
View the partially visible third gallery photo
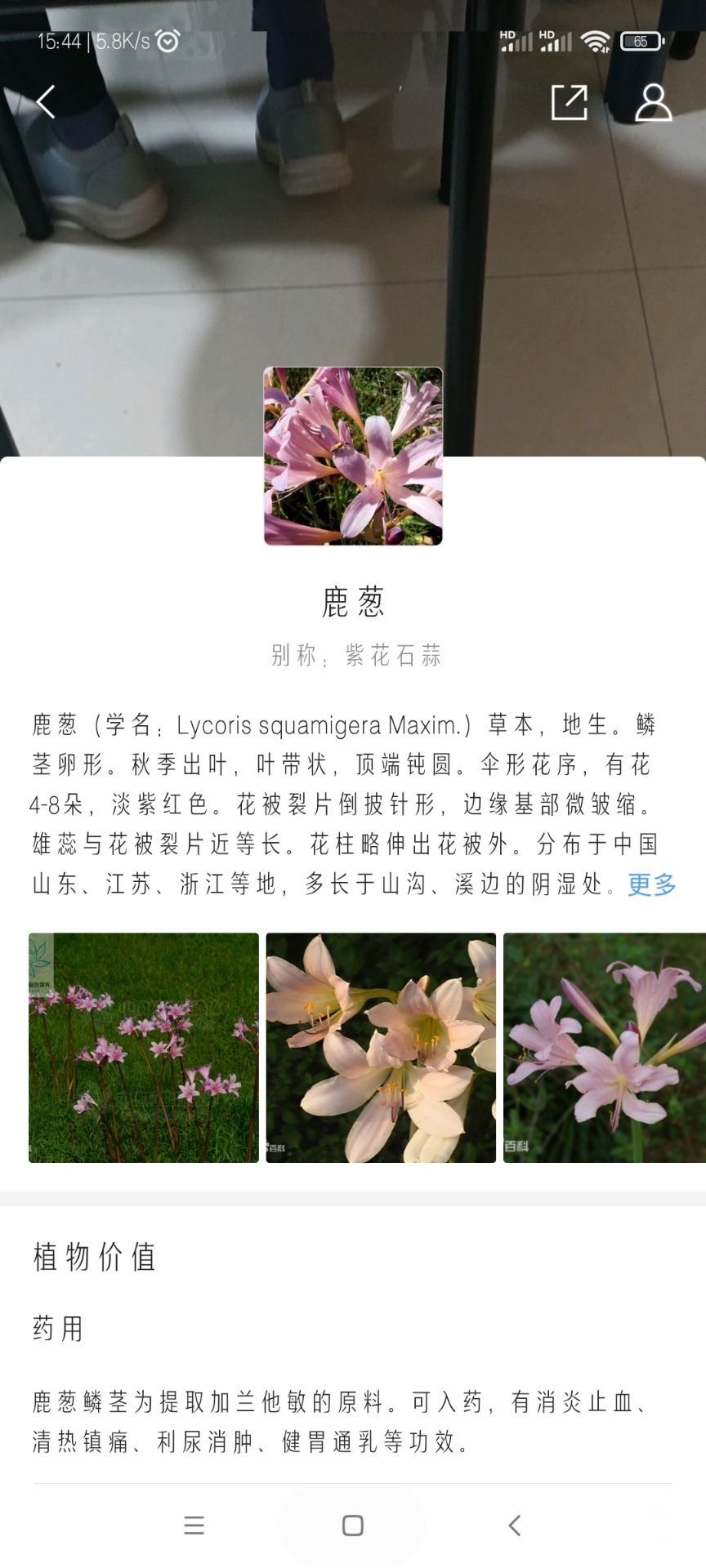click(605, 1048)
